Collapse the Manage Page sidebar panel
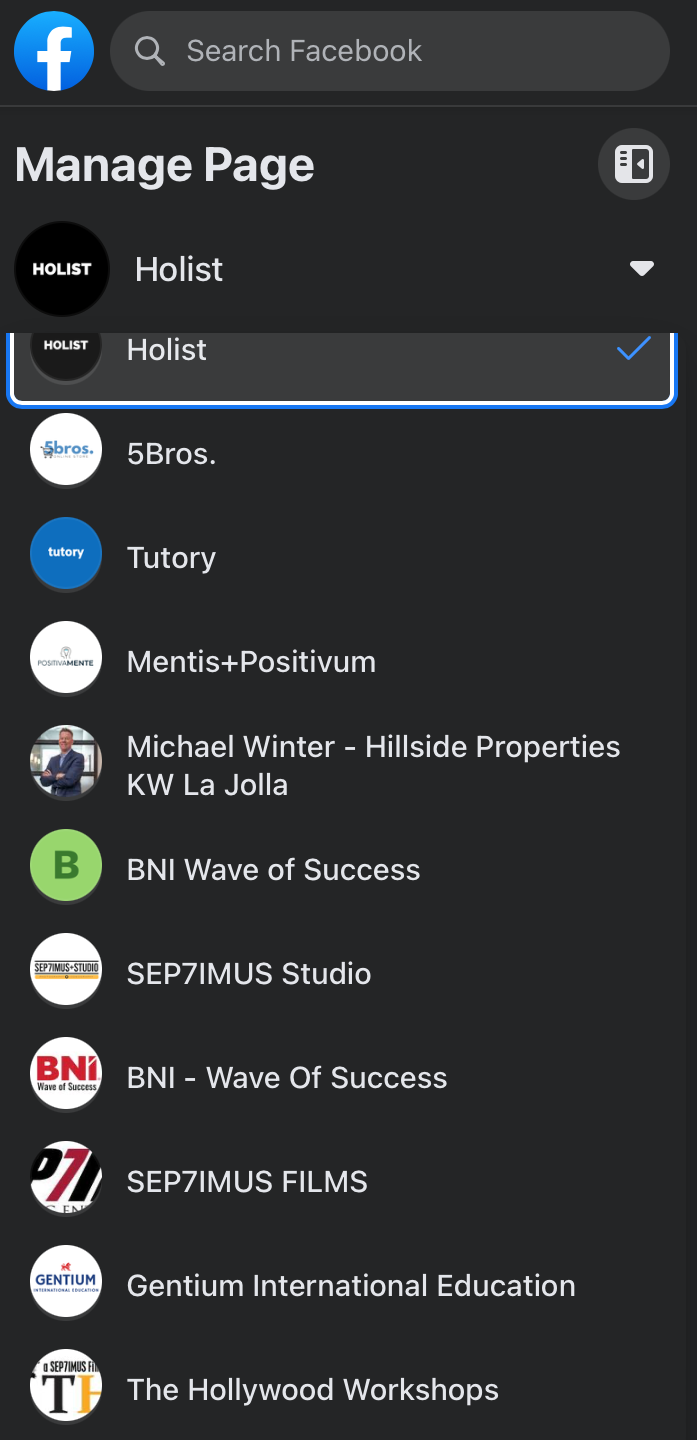The image size is (697, 1440). [633, 164]
